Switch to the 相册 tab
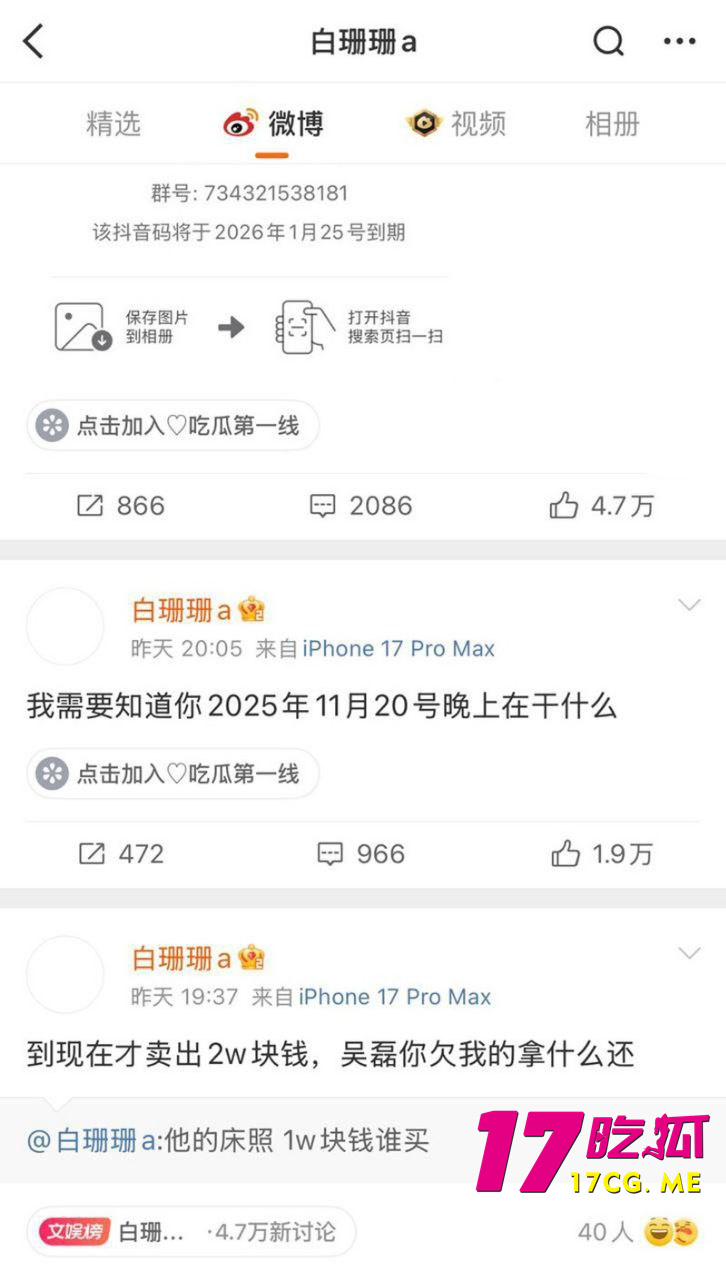Image resolution: width=726 pixels, height=1280 pixels. pos(611,124)
